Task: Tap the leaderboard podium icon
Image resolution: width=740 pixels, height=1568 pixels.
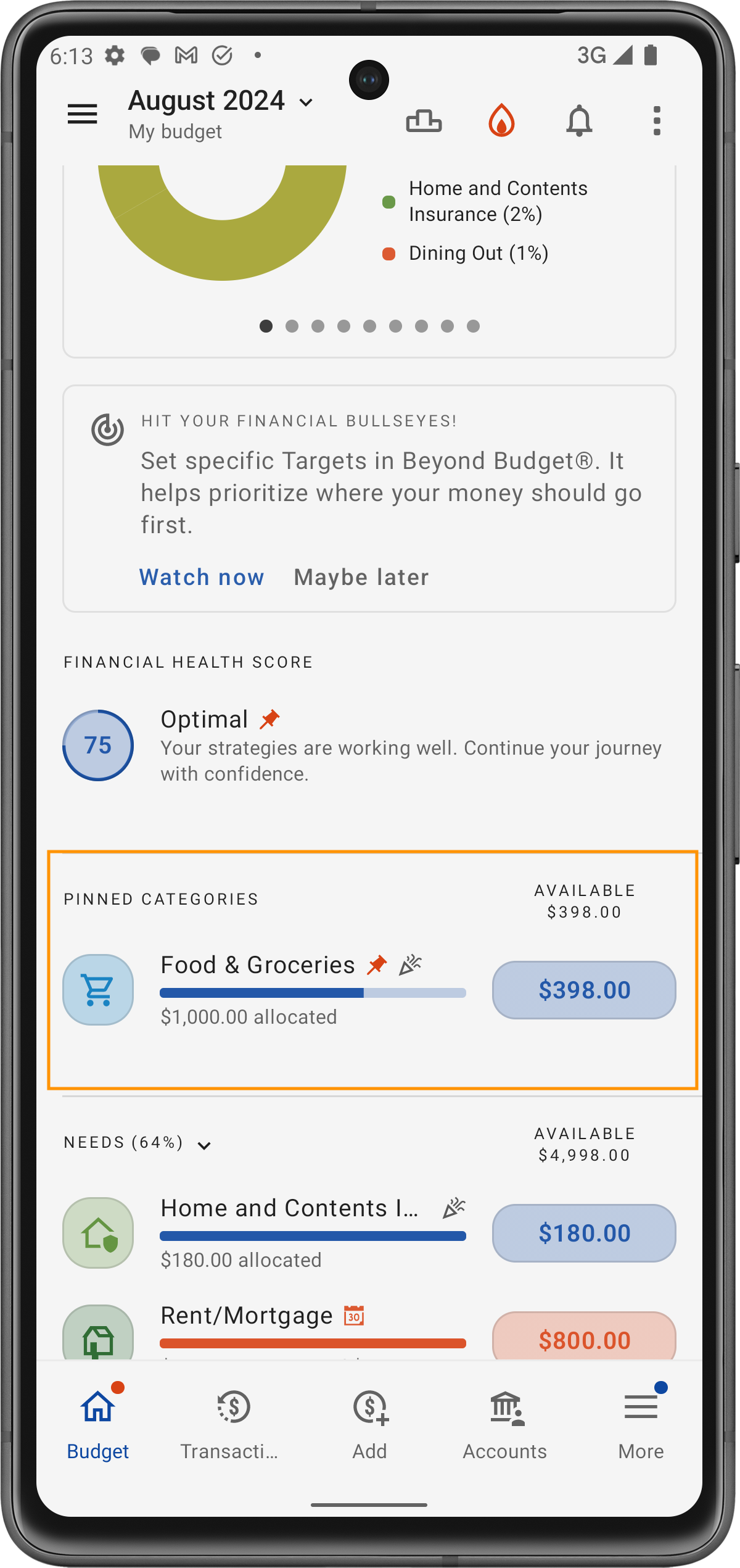Action: click(424, 120)
